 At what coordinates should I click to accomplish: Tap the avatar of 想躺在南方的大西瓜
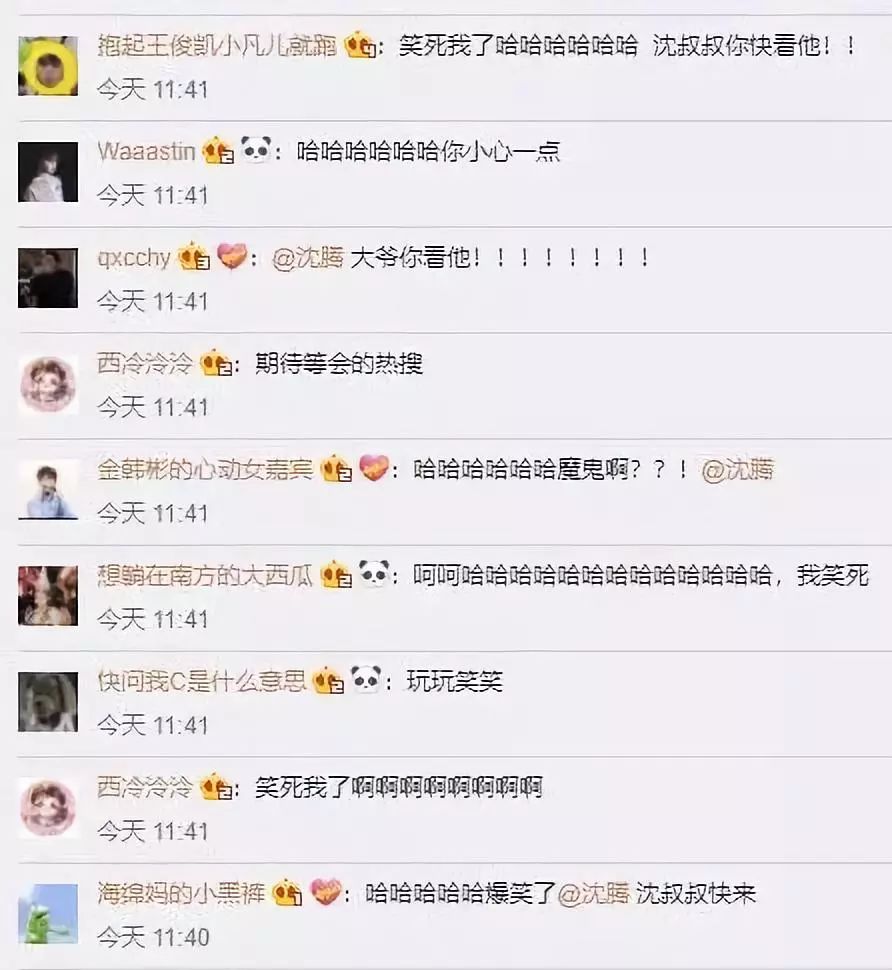pyautogui.click(x=47, y=596)
